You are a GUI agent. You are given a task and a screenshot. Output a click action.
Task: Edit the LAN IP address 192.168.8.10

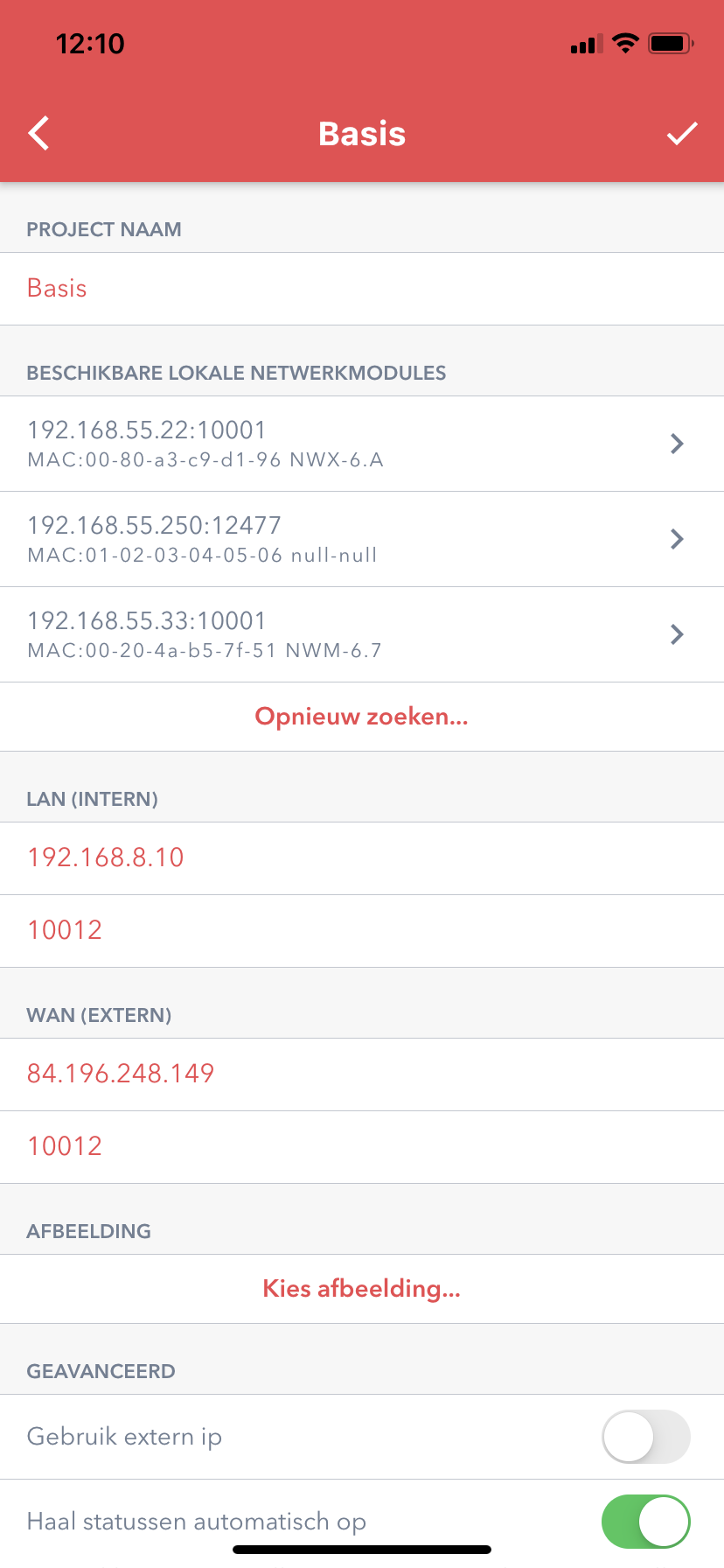click(362, 858)
